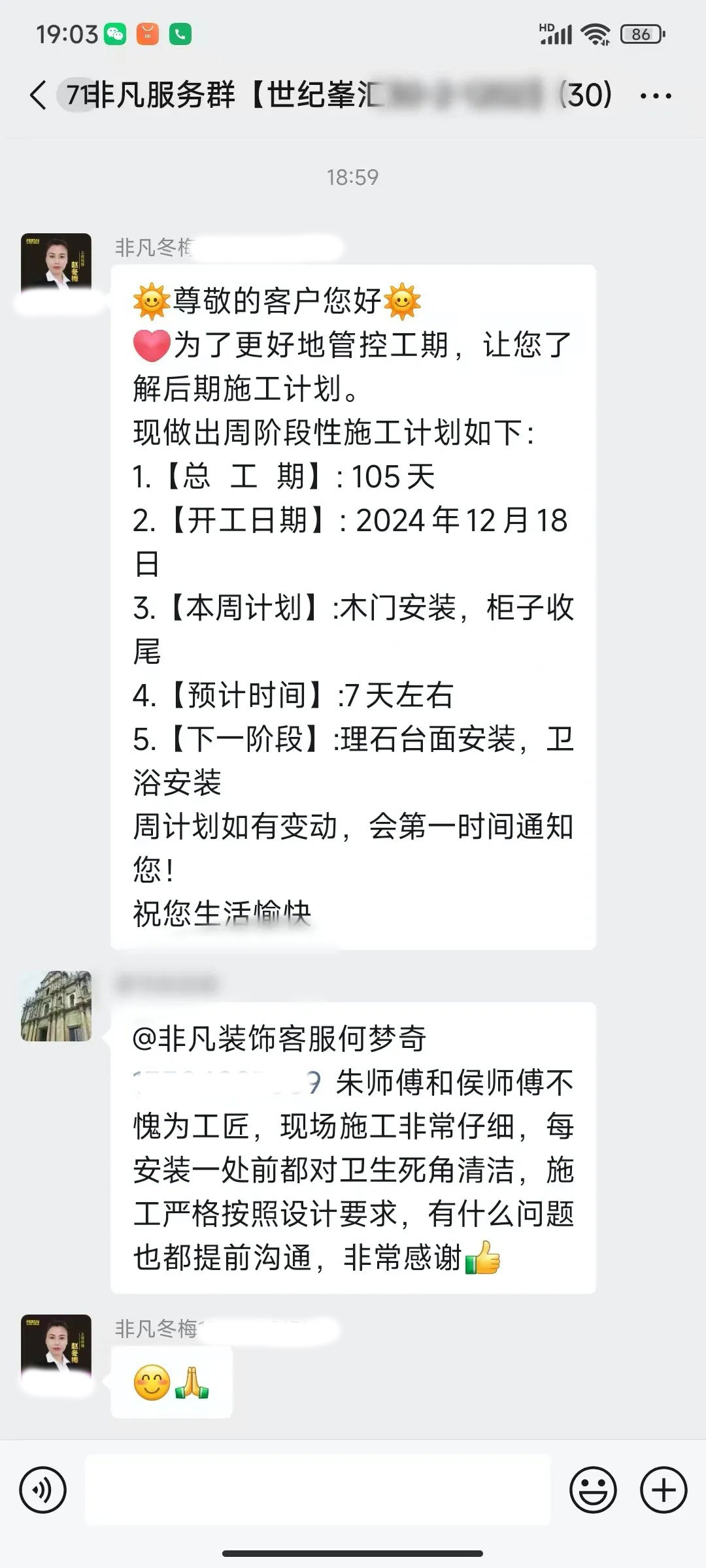Image resolution: width=706 pixels, height=1568 pixels.
Task: Open 非凡冬梅's avatar beside the emoji reply
Action: tap(56, 1349)
